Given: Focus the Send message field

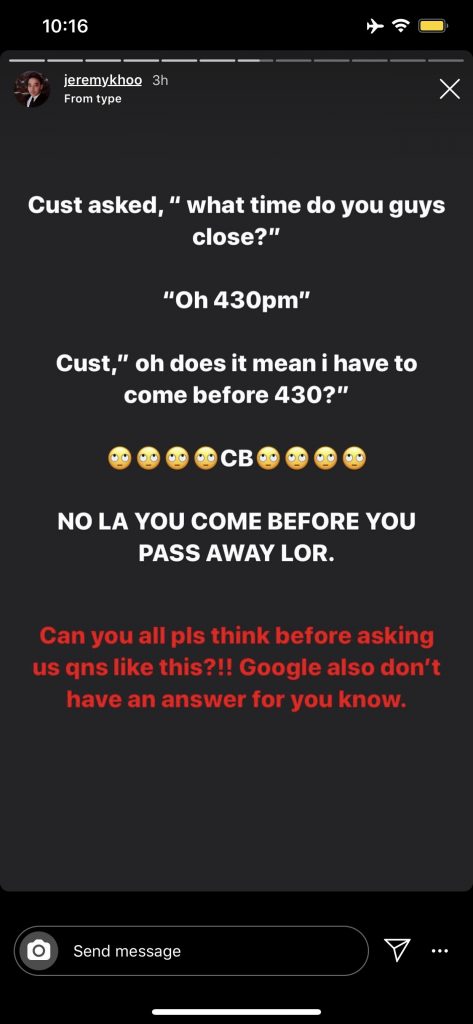Looking at the screenshot, I should click(x=191, y=951).
